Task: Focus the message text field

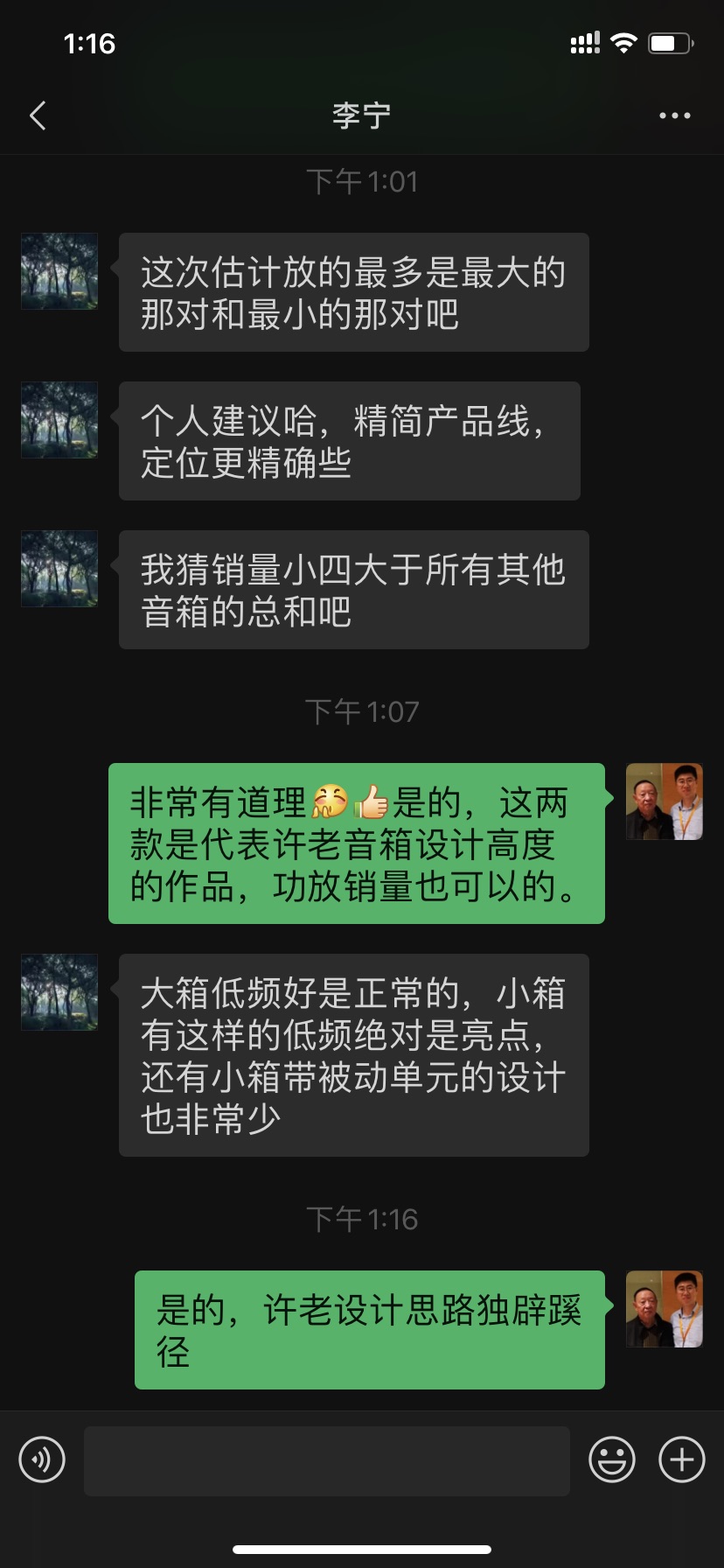Action: click(326, 1460)
